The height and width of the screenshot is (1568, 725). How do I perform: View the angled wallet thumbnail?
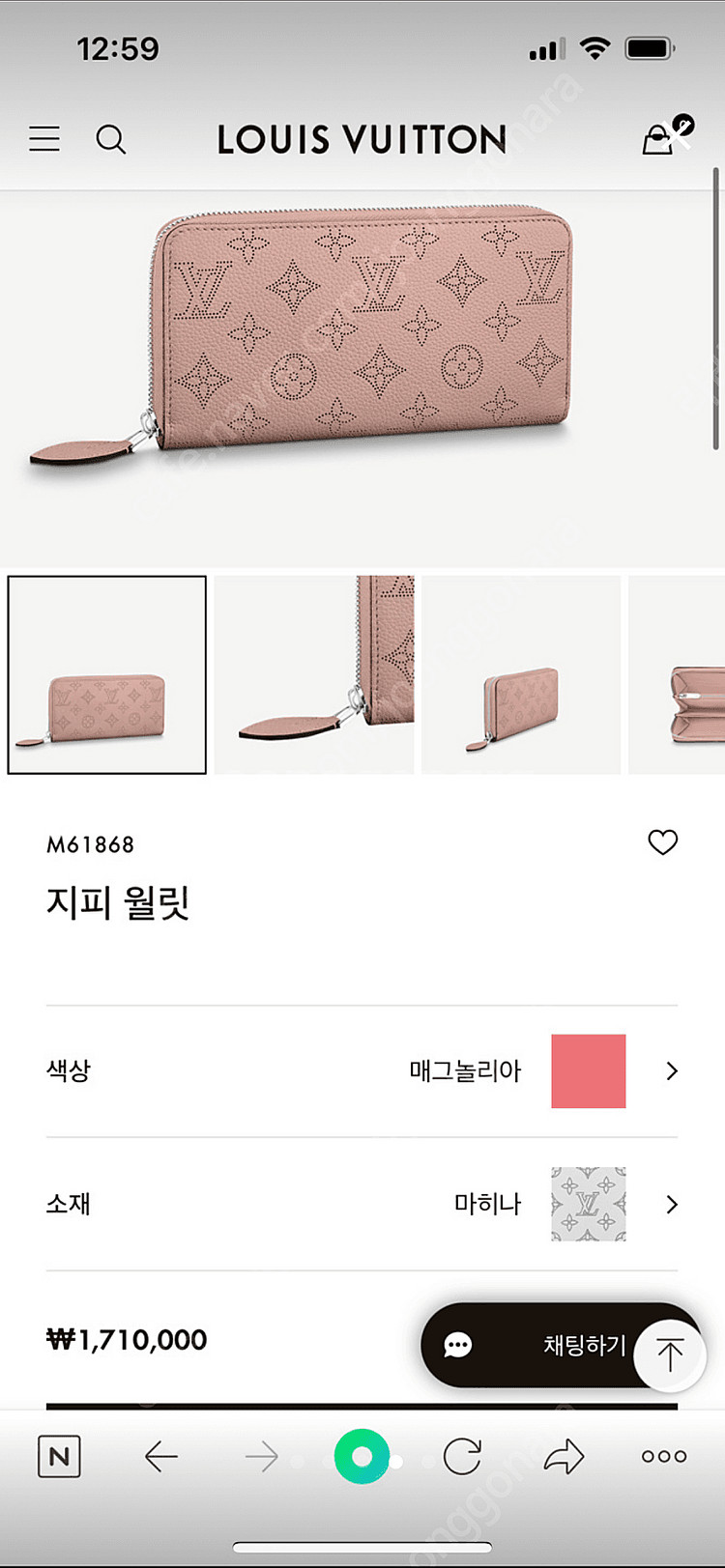click(521, 674)
